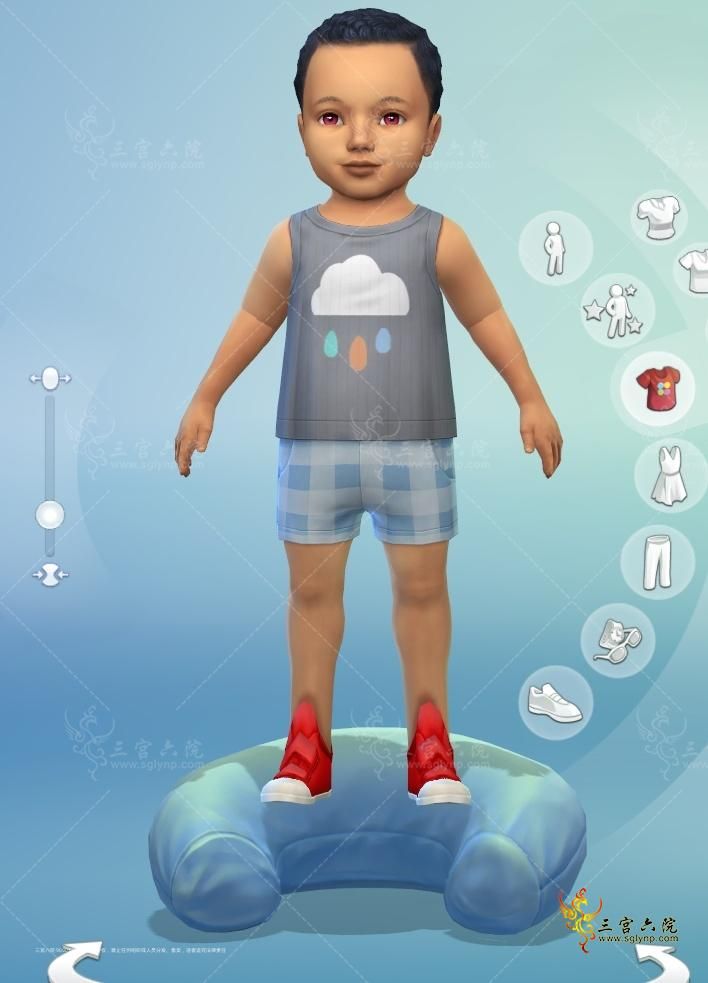Zoom out with the top slider arrows
Screen dimensions: 708x983
coord(50,378)
